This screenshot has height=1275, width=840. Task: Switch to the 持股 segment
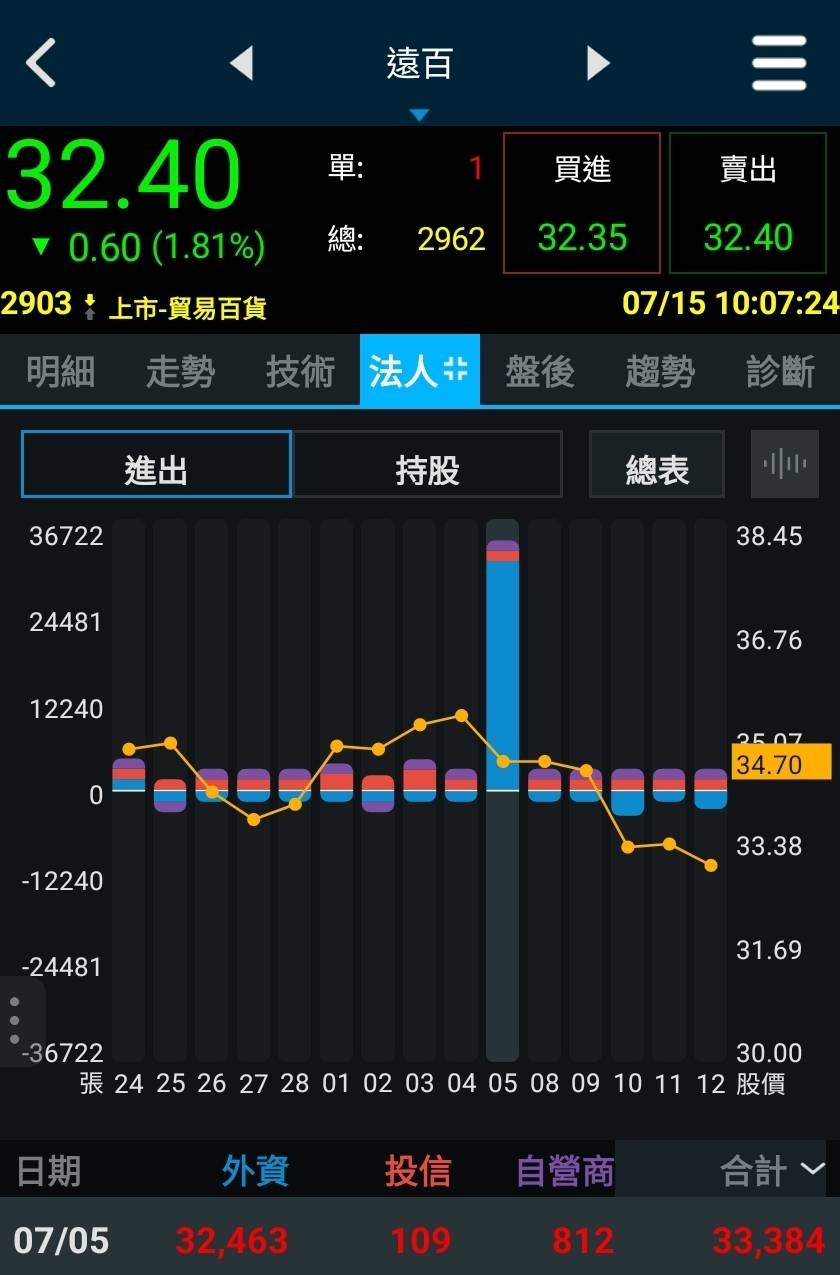click(427, 465)
